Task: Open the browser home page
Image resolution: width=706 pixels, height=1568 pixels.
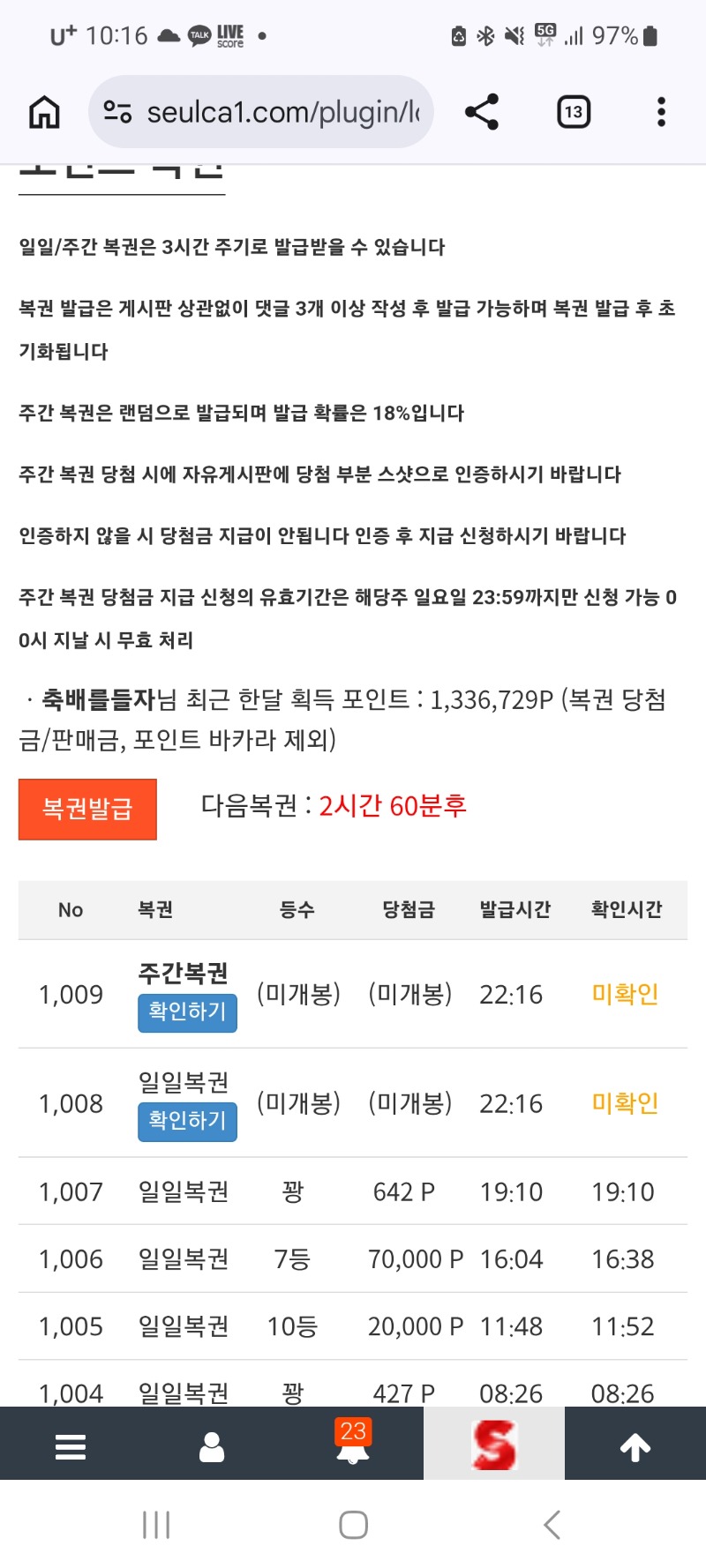Action: (x=44, y=112)
